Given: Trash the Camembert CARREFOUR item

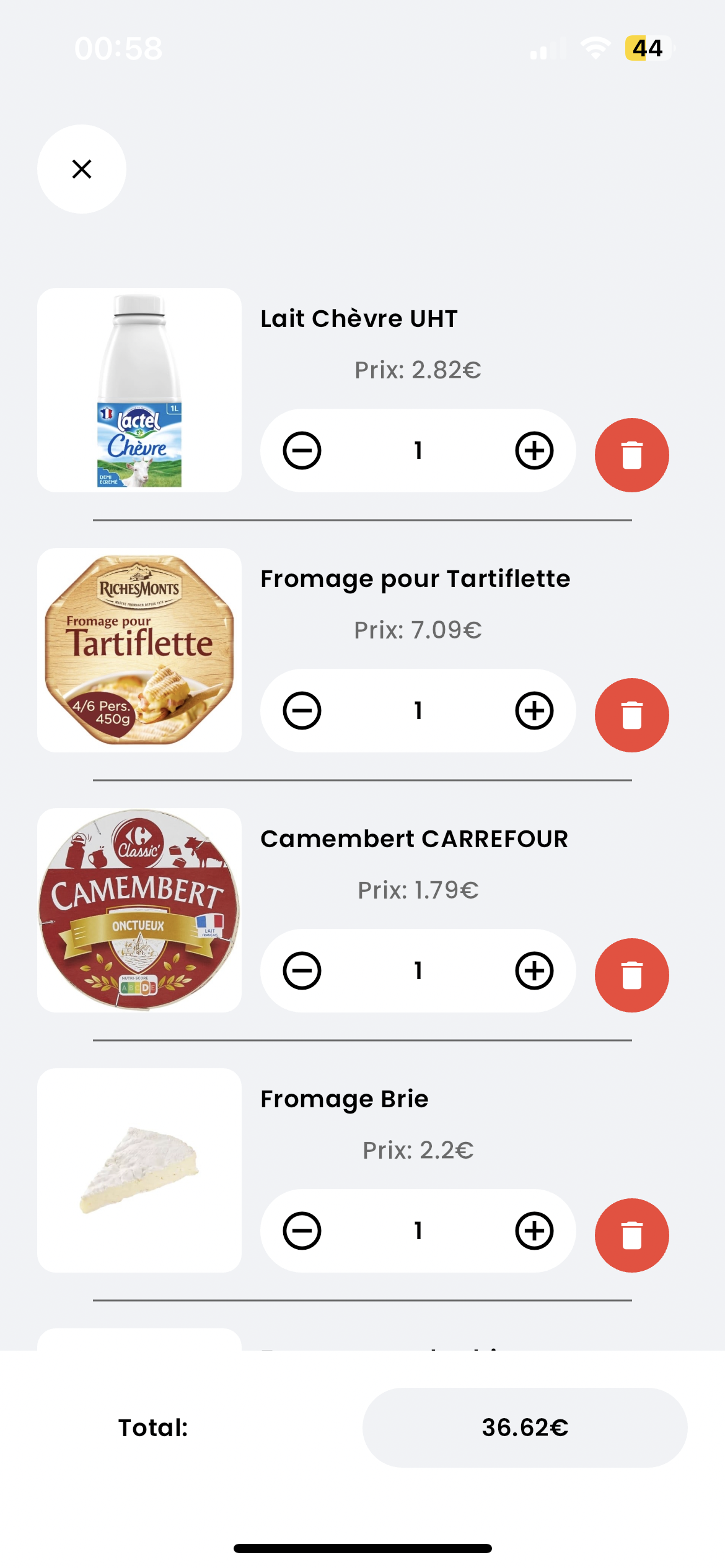Looking at the screenshot, I should click(x=631, y=975).
